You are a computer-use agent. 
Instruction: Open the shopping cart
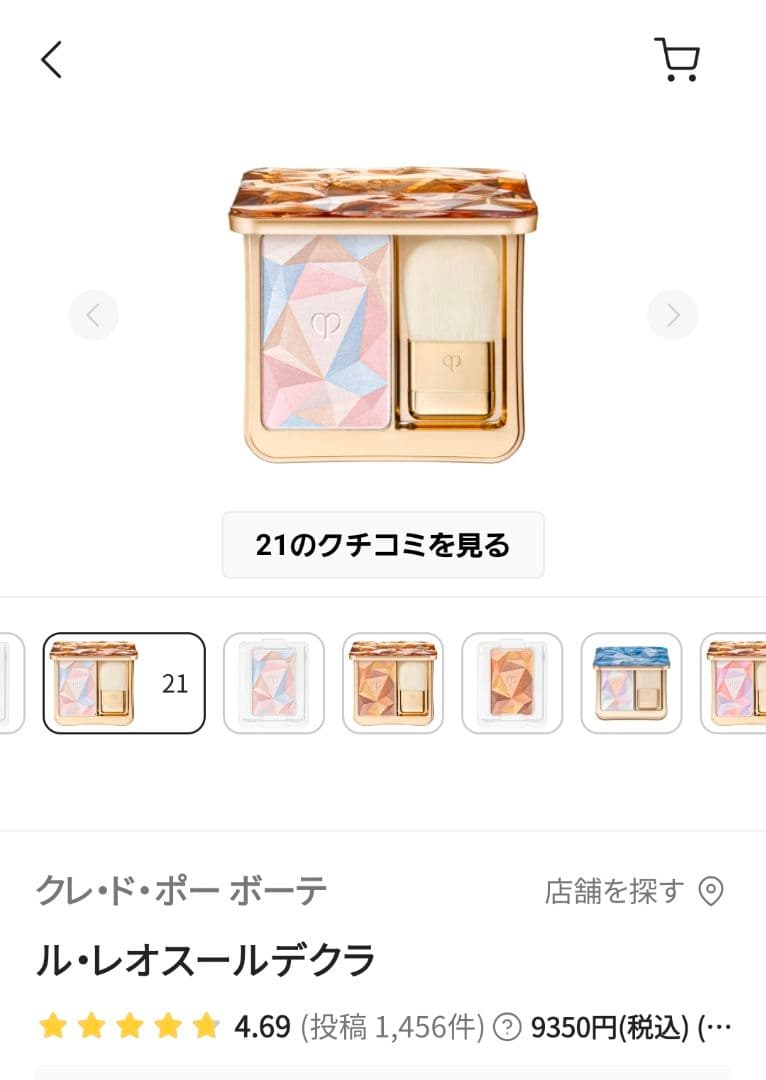(677, 60)
